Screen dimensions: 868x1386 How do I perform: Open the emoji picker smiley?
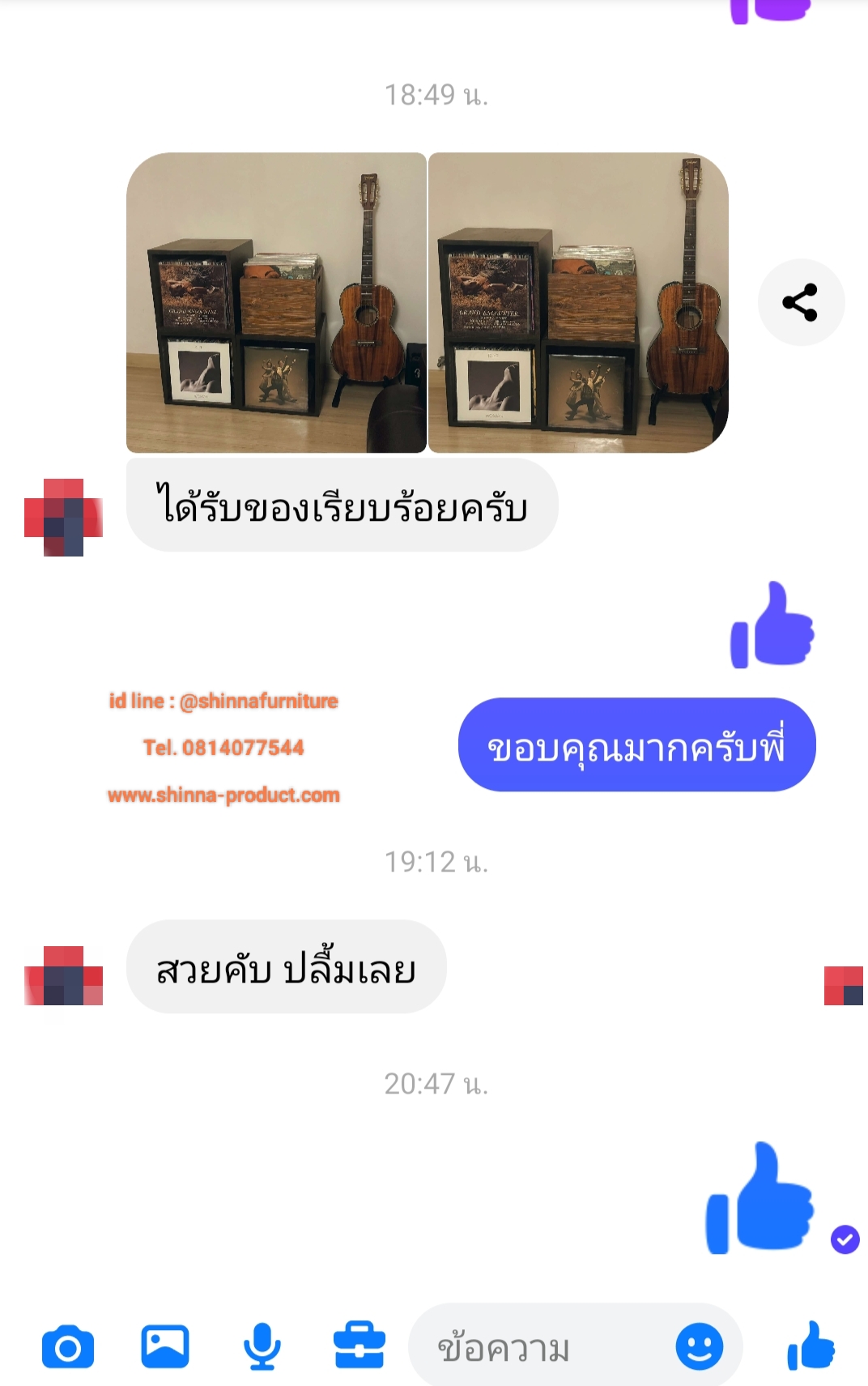click(699, 1346)
